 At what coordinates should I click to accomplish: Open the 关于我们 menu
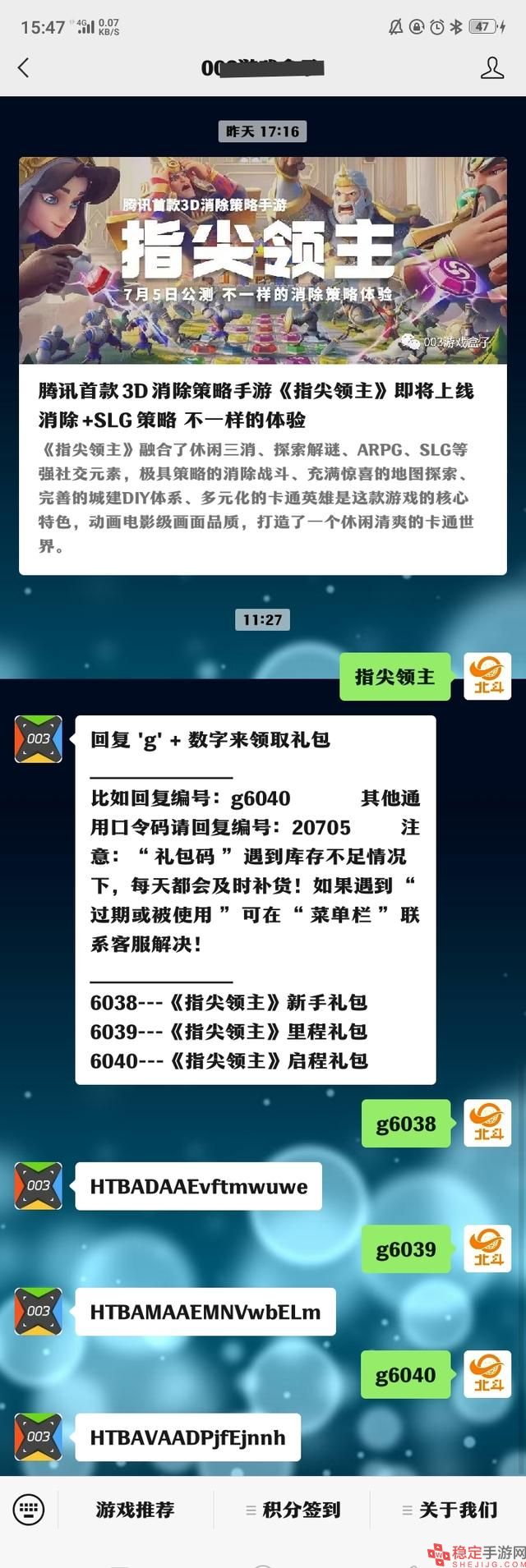(450, 1510)
